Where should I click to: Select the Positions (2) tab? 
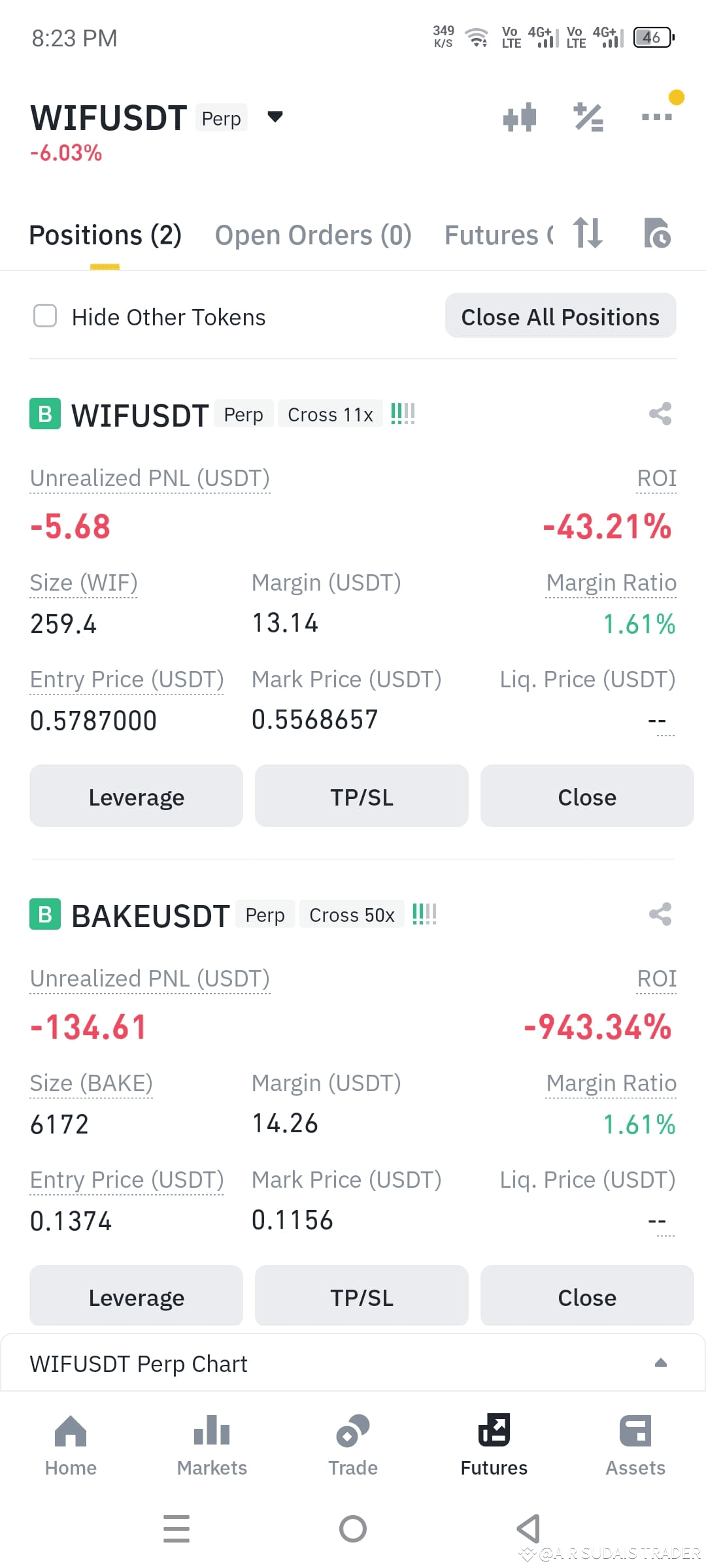[105, 235]
